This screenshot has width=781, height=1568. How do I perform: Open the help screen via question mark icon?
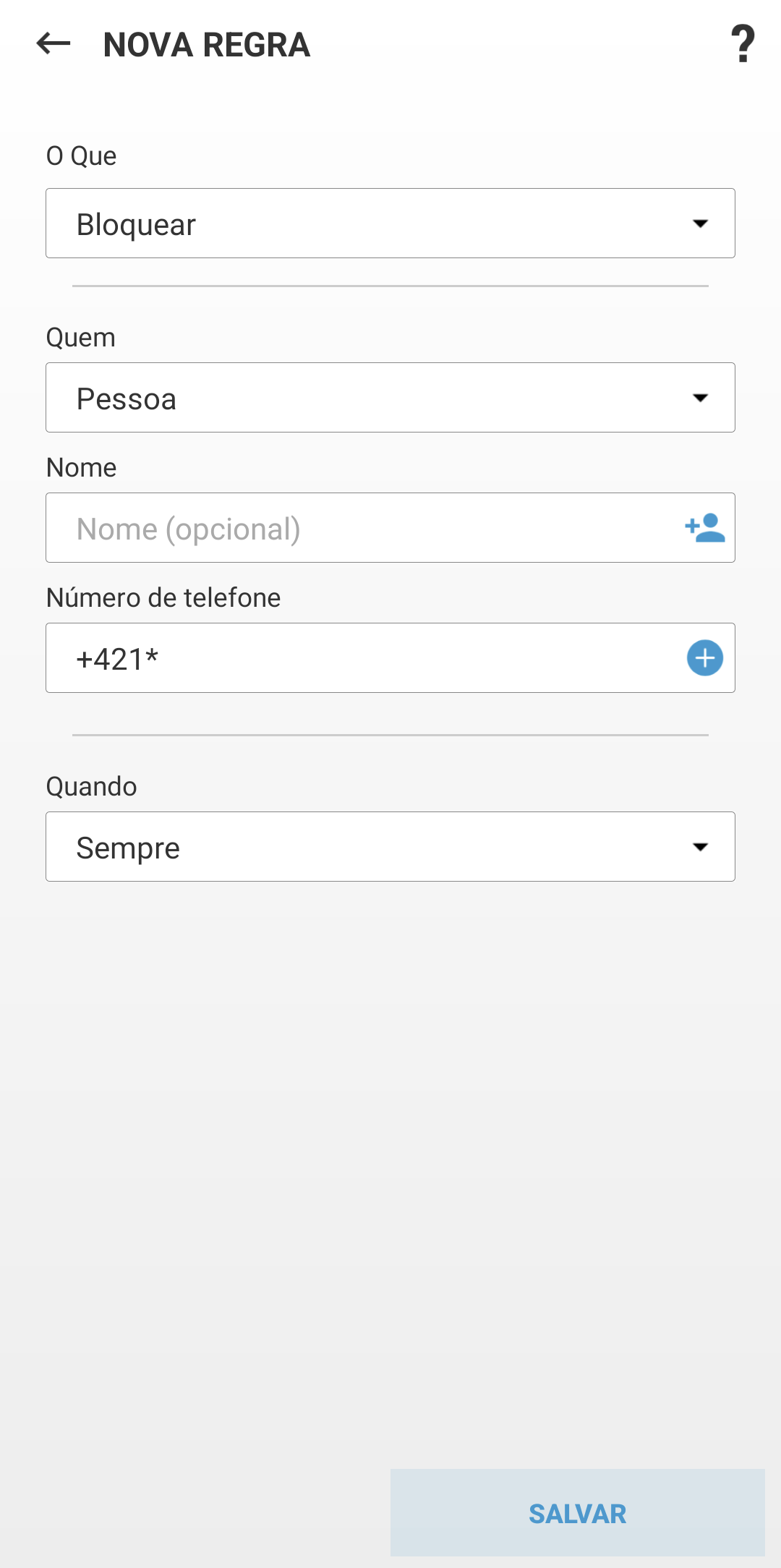pos(743,45)
